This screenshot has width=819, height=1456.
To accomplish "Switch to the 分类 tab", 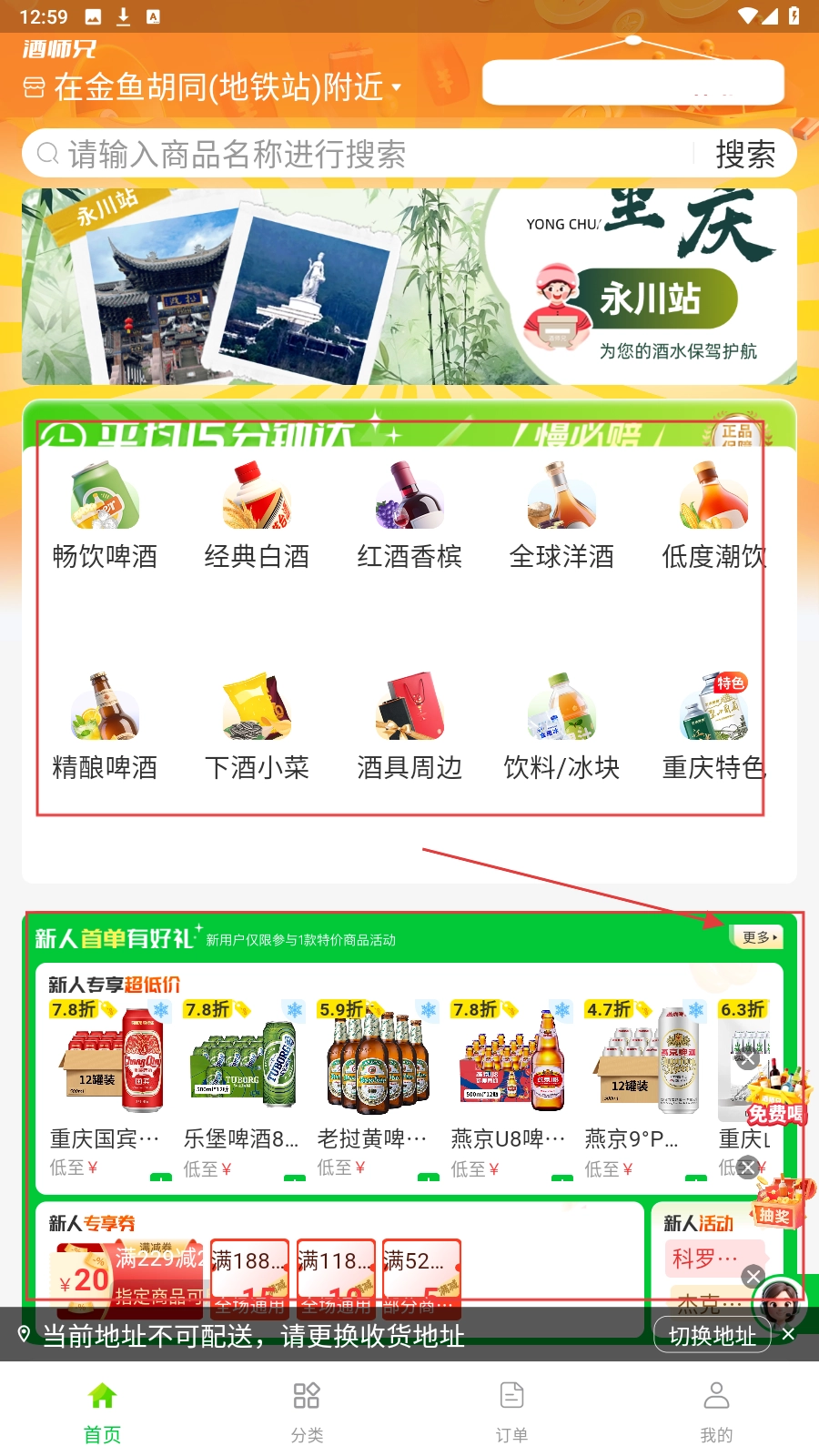I will point(307,1410).
